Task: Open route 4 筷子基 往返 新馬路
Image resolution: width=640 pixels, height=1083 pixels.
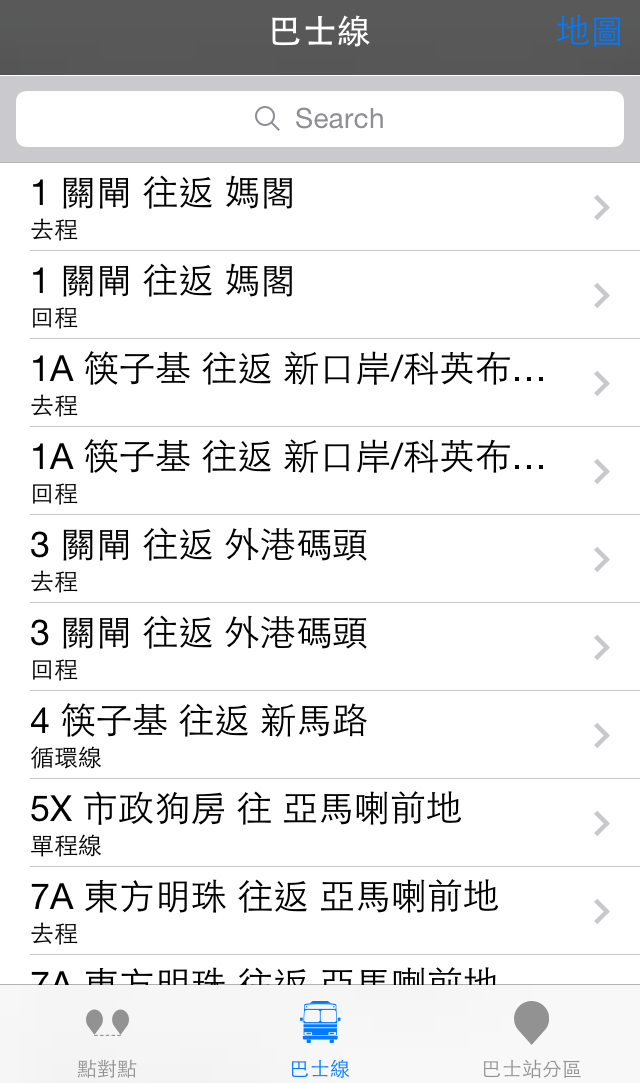Action: pos(320,735)
